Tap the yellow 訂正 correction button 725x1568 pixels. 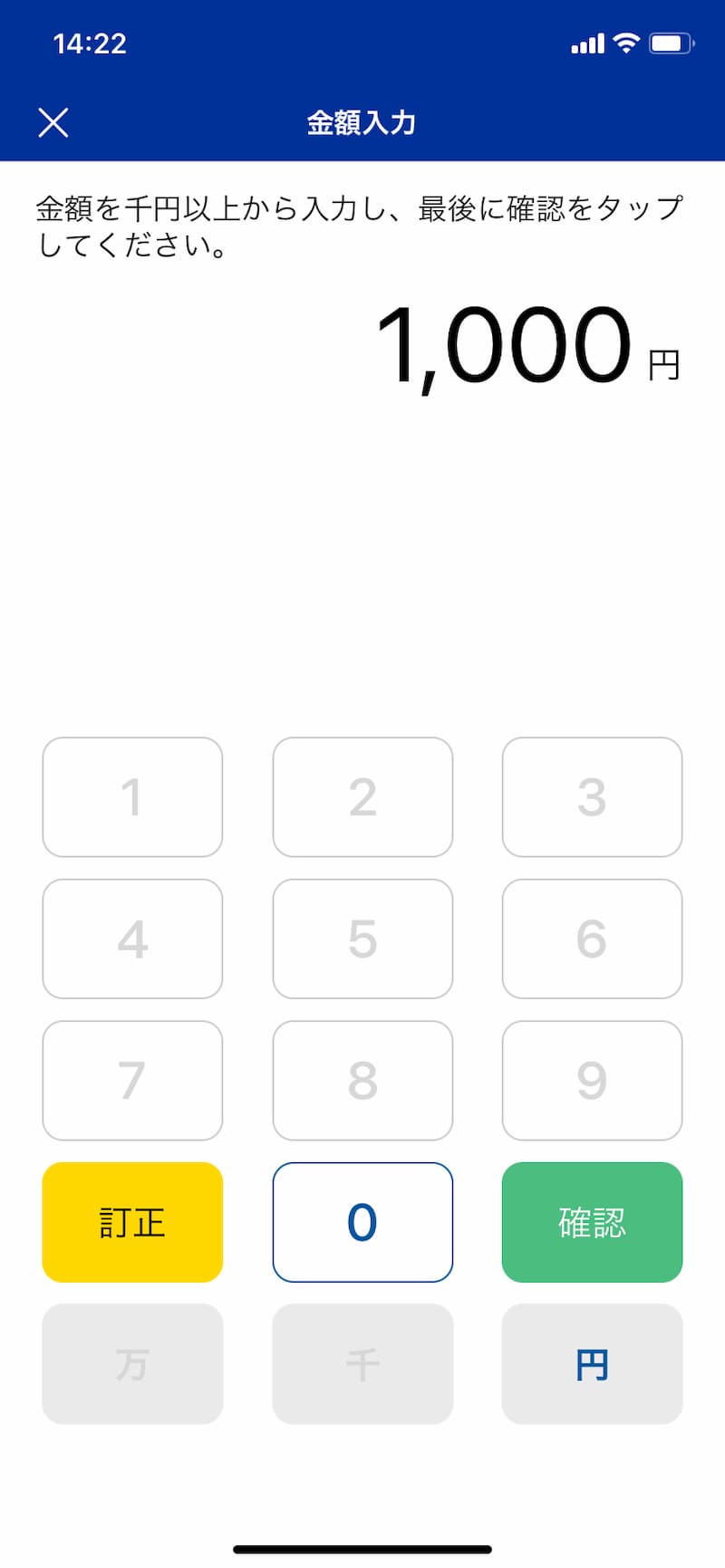[x=132, y=1222]
